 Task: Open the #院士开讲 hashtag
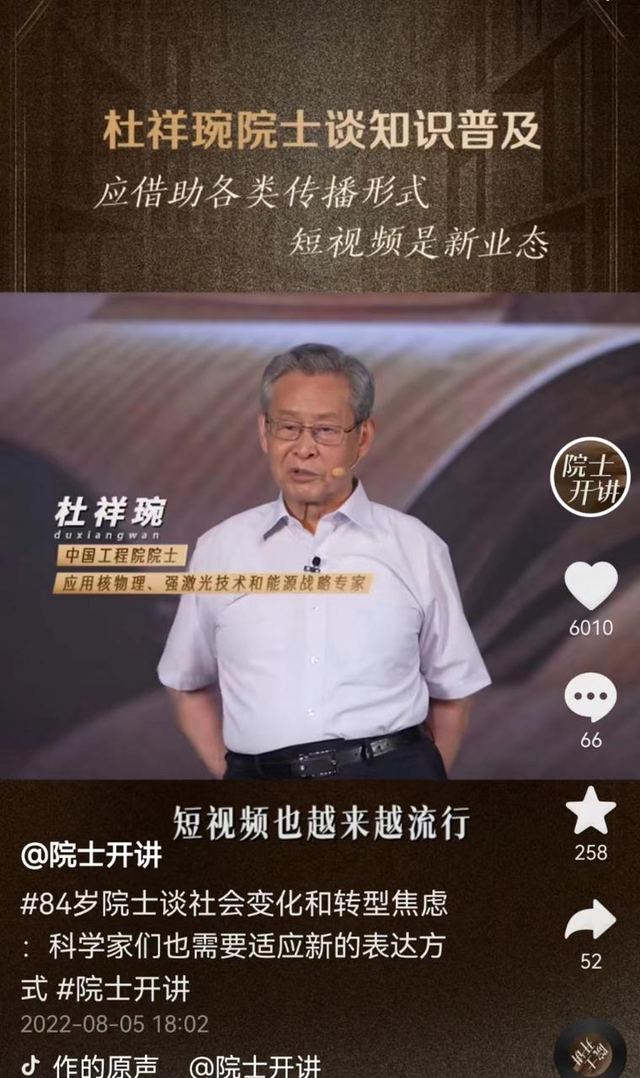(123, 989)
